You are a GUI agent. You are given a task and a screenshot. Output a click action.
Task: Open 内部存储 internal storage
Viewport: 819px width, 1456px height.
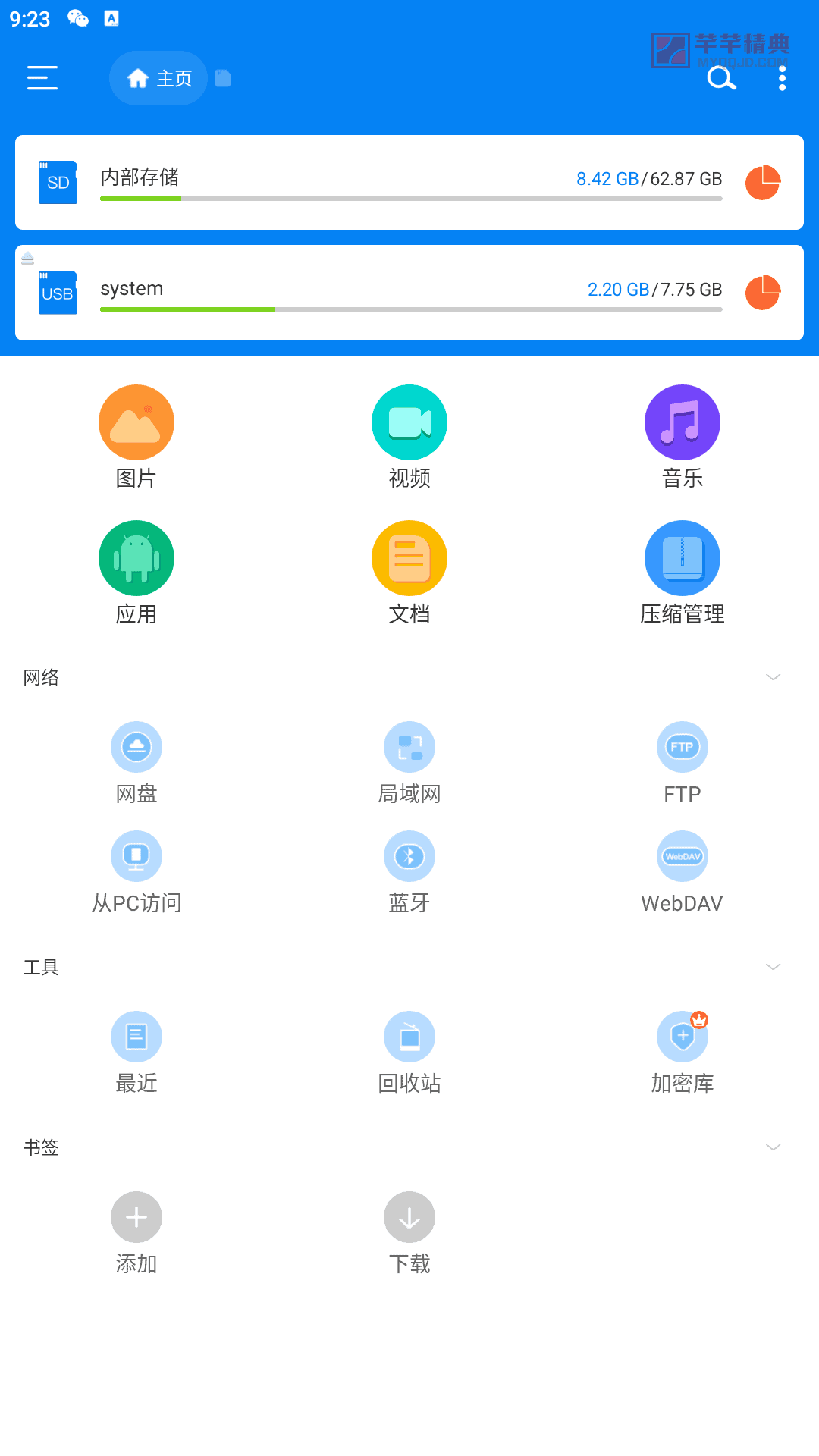click(x=409, y=182)
